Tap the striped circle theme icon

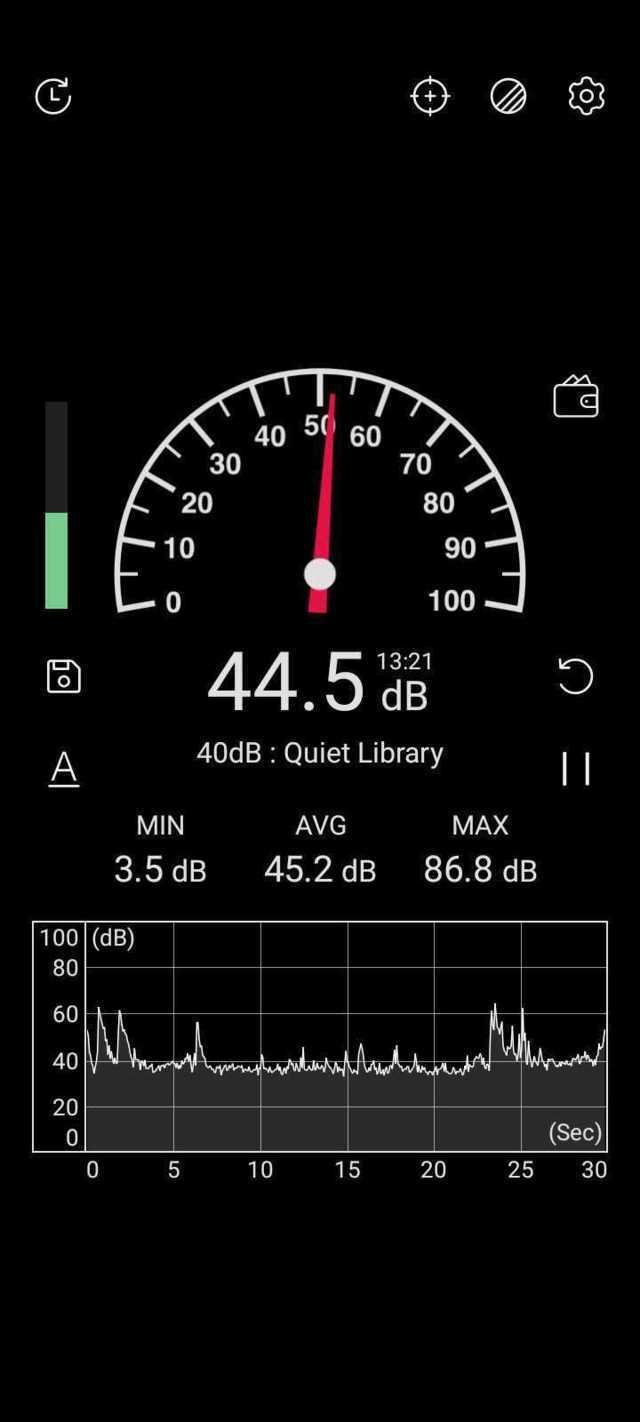(x=508, y=96)
